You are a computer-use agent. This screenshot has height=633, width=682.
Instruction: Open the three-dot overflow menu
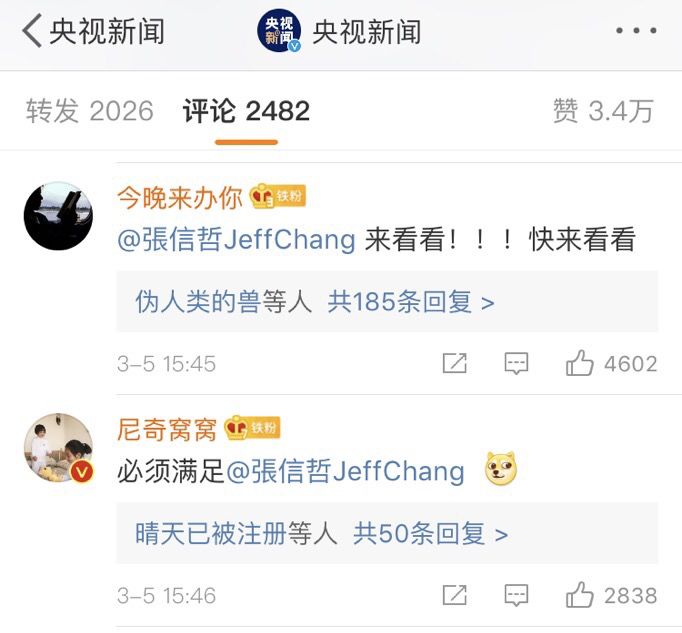click(636, 32)
